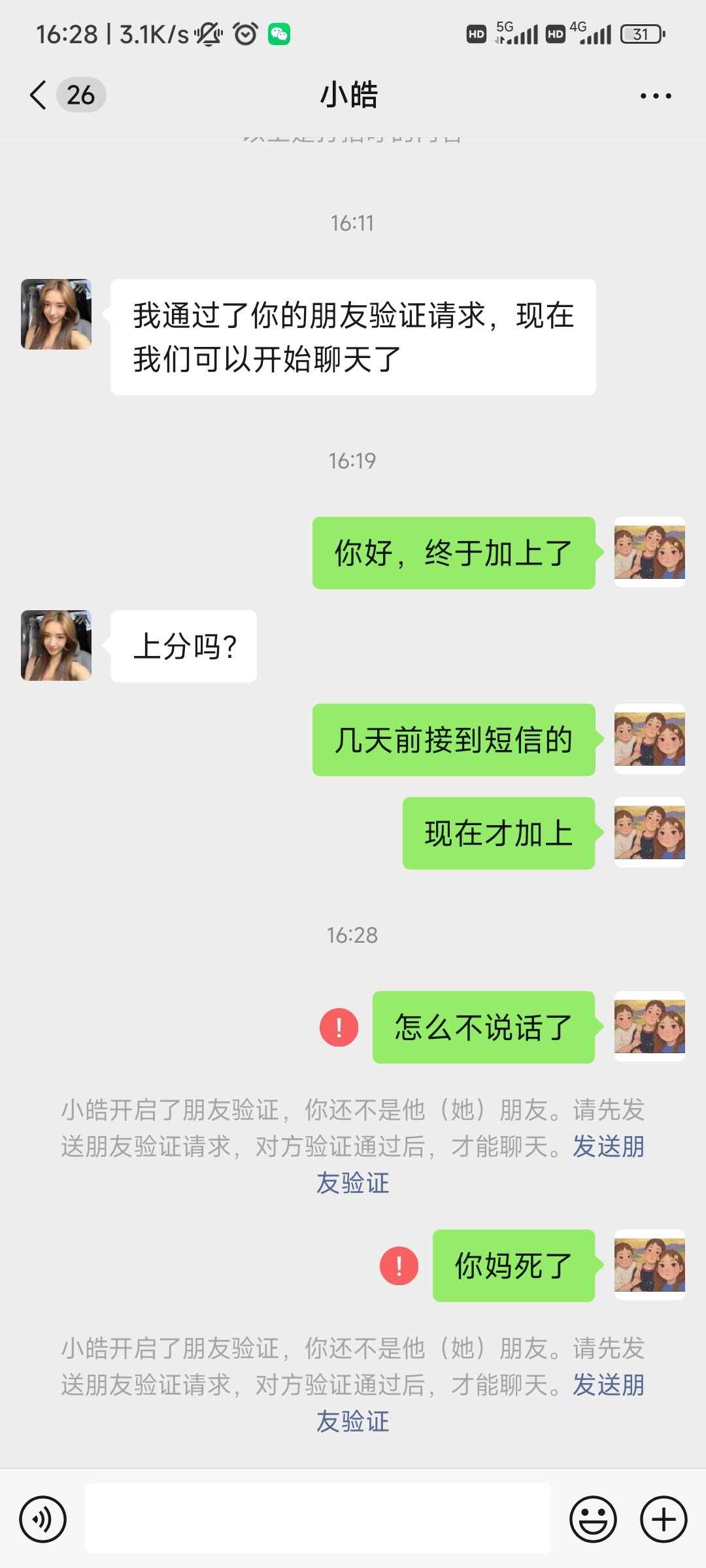Open the chat info overflow menu
Screen dimensions: 706x1568
[x=655, y=96]
